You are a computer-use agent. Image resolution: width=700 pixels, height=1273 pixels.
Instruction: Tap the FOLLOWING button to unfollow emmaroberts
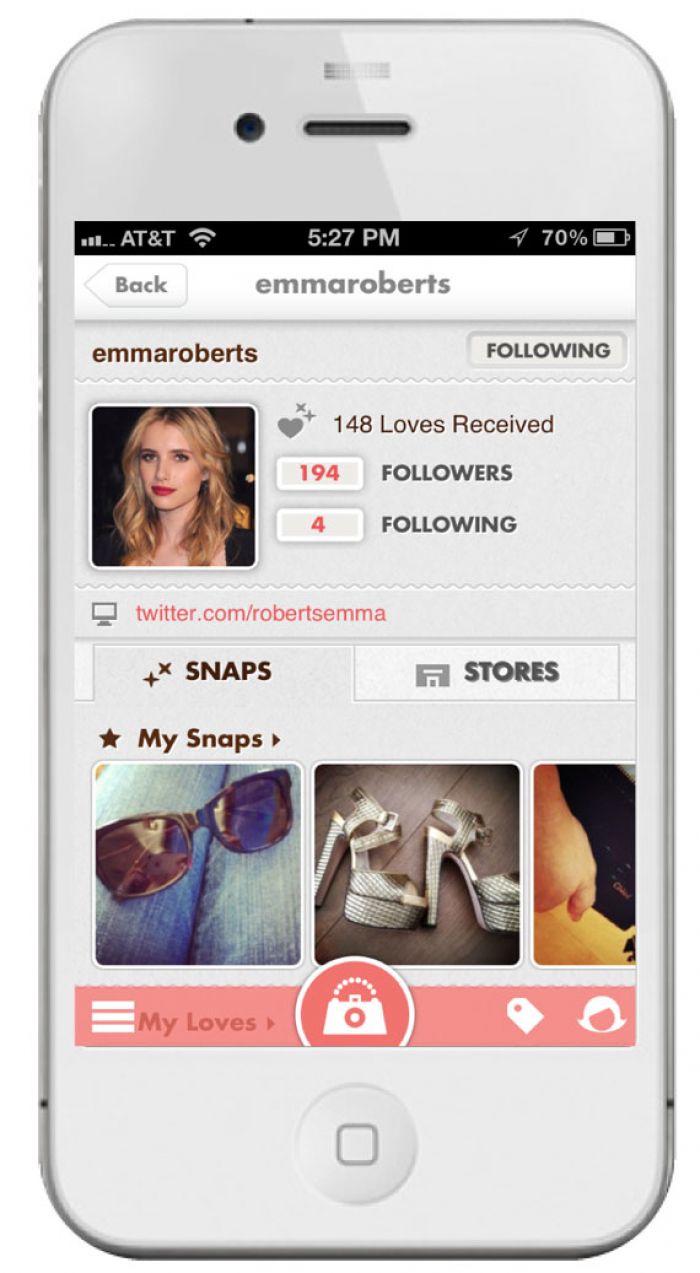coord(546,351)
